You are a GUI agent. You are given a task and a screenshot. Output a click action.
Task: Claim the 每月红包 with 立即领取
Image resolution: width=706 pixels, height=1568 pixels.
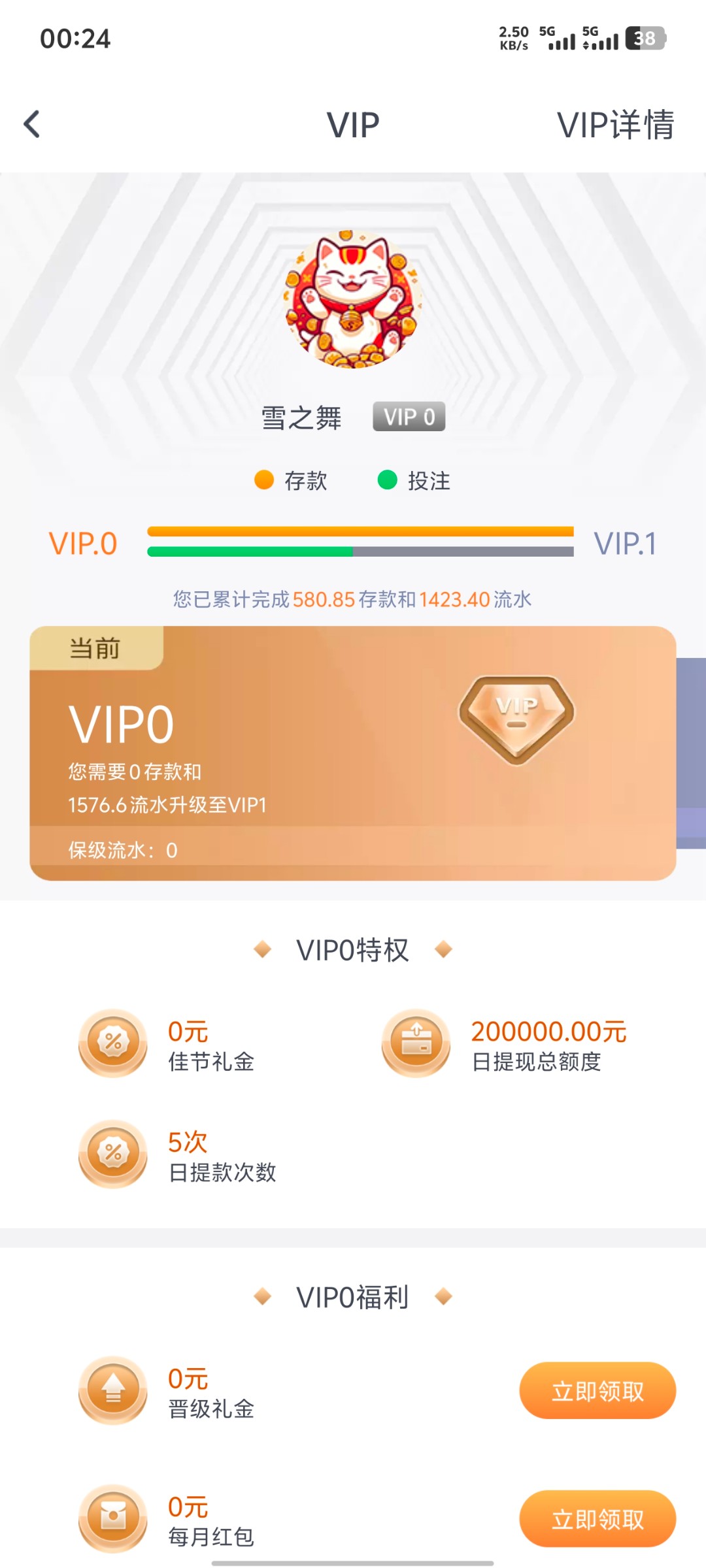(597, 1519)
